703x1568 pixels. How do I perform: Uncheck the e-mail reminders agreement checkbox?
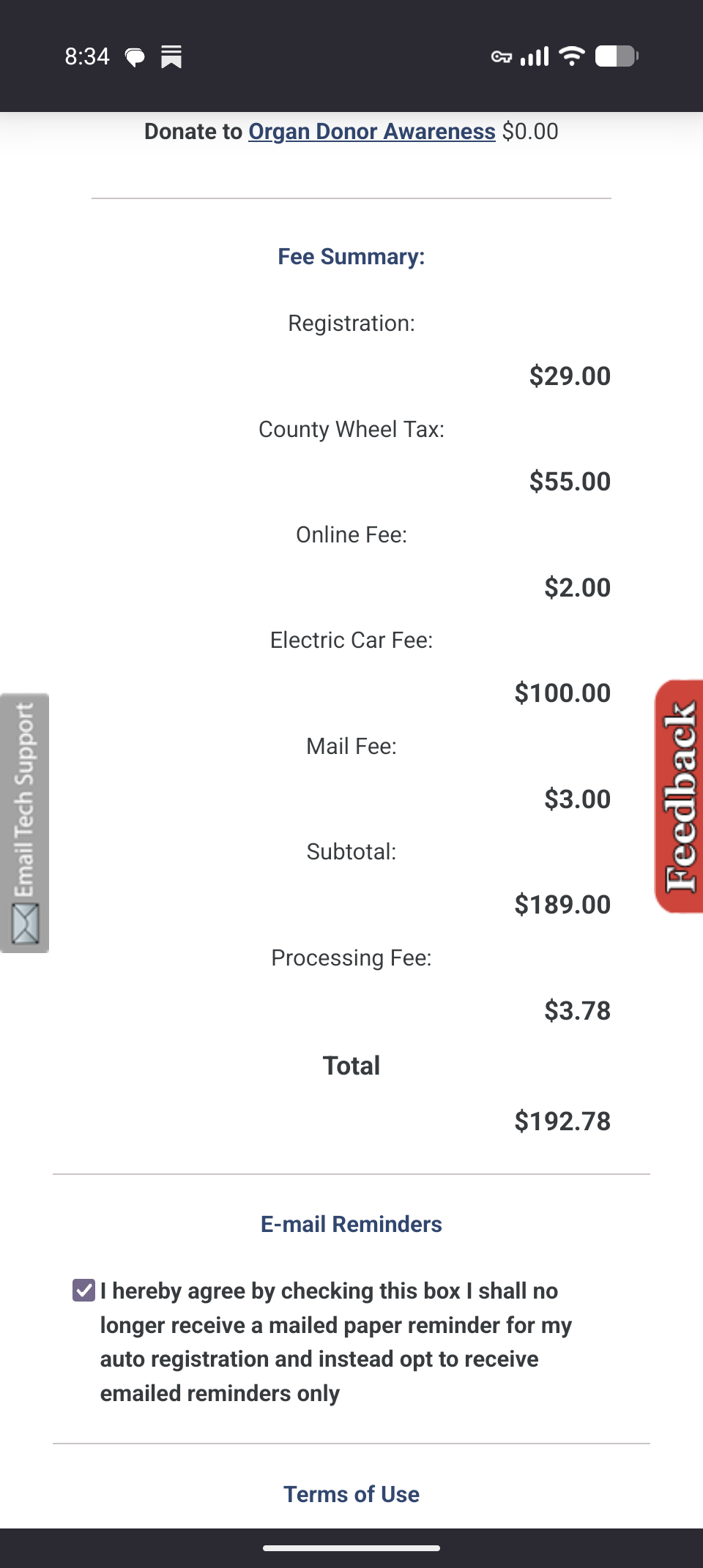pyautogui.click(x=84, y=1290)
